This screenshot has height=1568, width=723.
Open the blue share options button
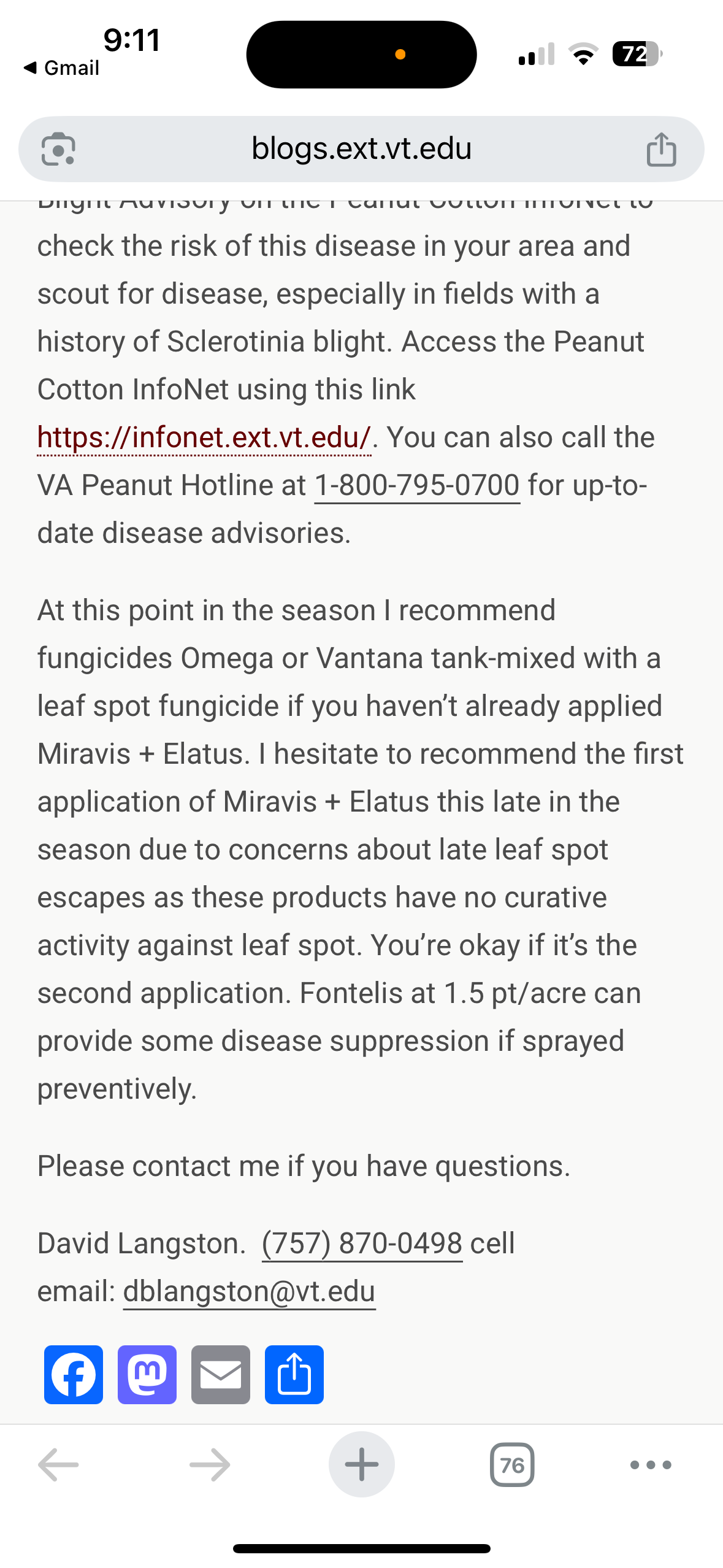pos(294,1375)
